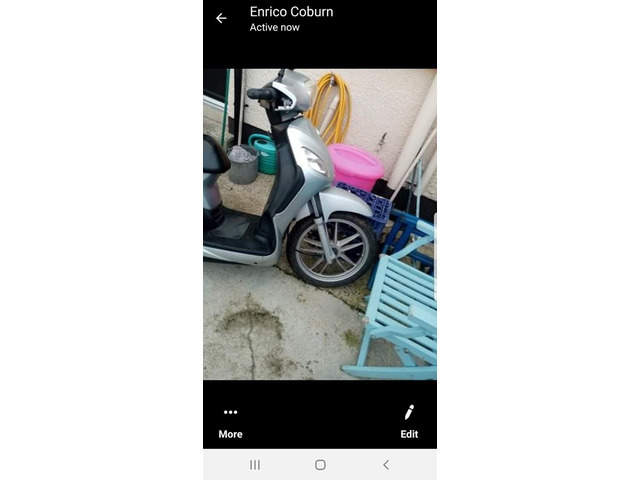
Task: Tap the system home button
Action: pyautogui.click(x=320, y=465)
